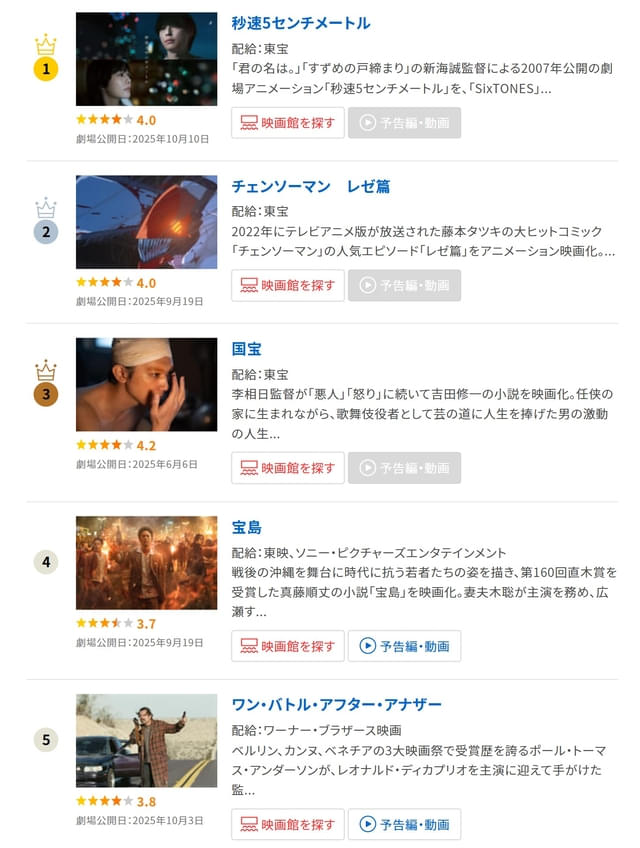Tap the 秒速5センチメートル poster thumbnail
Screen dimensions: 640x848
click(146, 59)
